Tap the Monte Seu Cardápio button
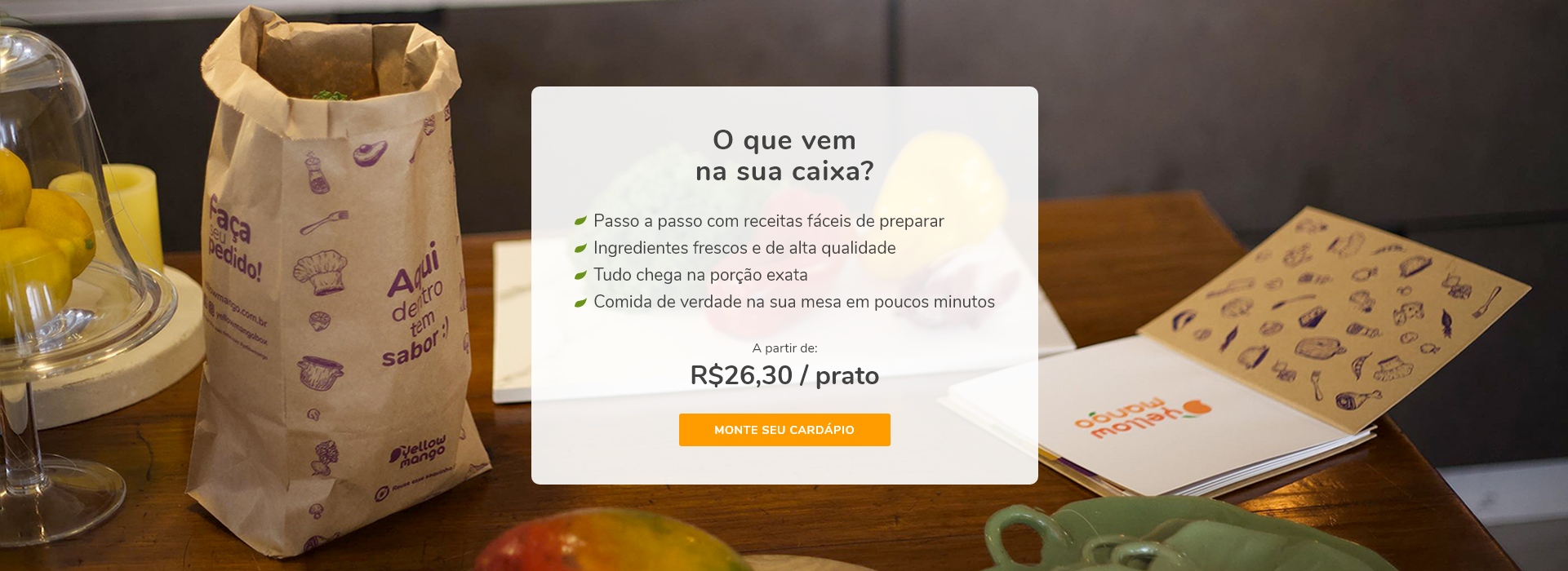Image resolution: width=1568 pixels, height=571 pixels. pyautogui.click(x=784, y=430)
